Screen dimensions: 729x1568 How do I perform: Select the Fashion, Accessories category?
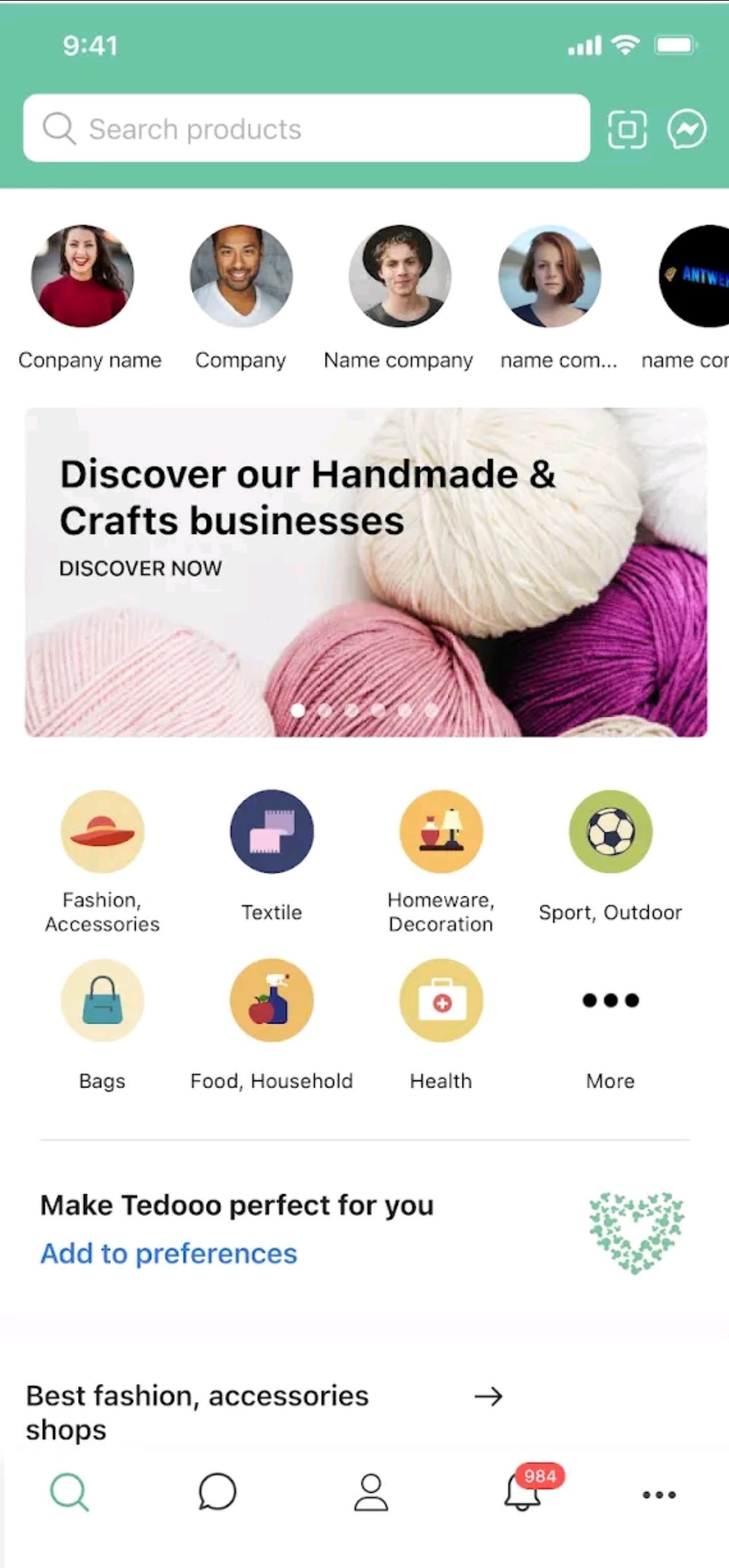coord(103,832)
